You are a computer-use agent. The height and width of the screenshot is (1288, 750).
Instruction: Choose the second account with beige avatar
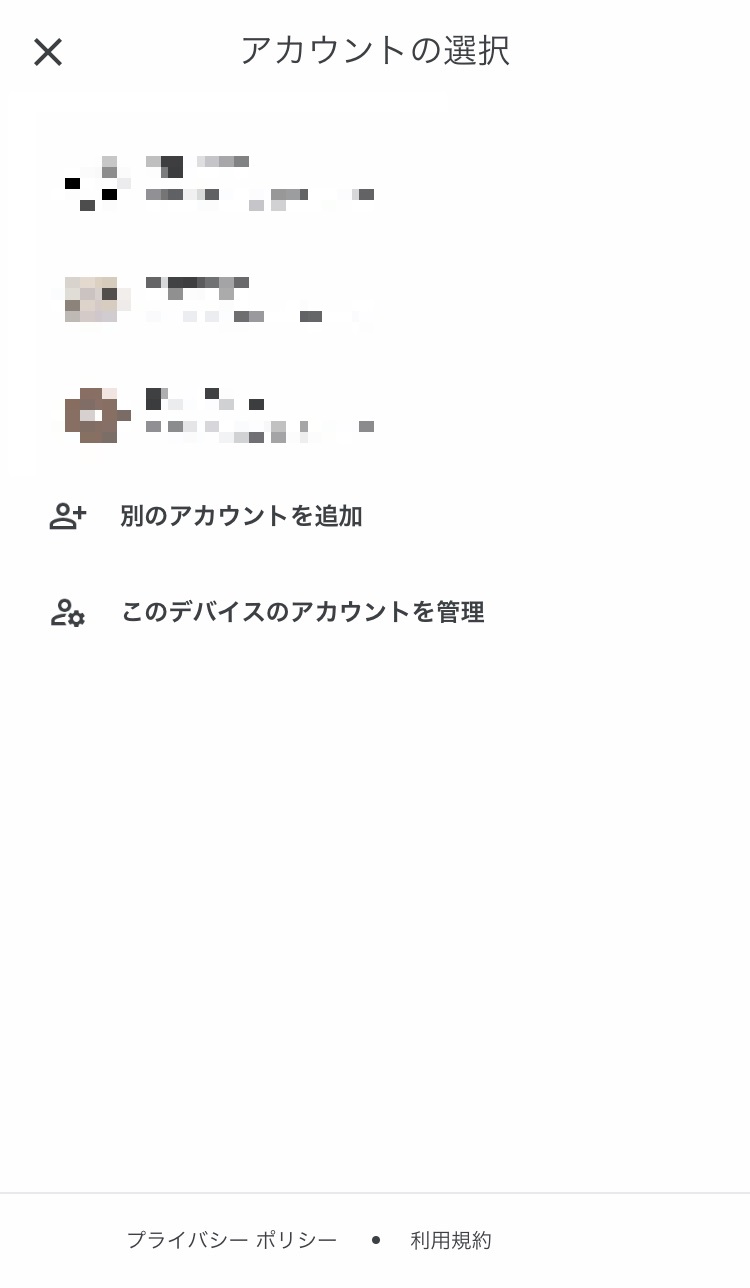[375, 300]
